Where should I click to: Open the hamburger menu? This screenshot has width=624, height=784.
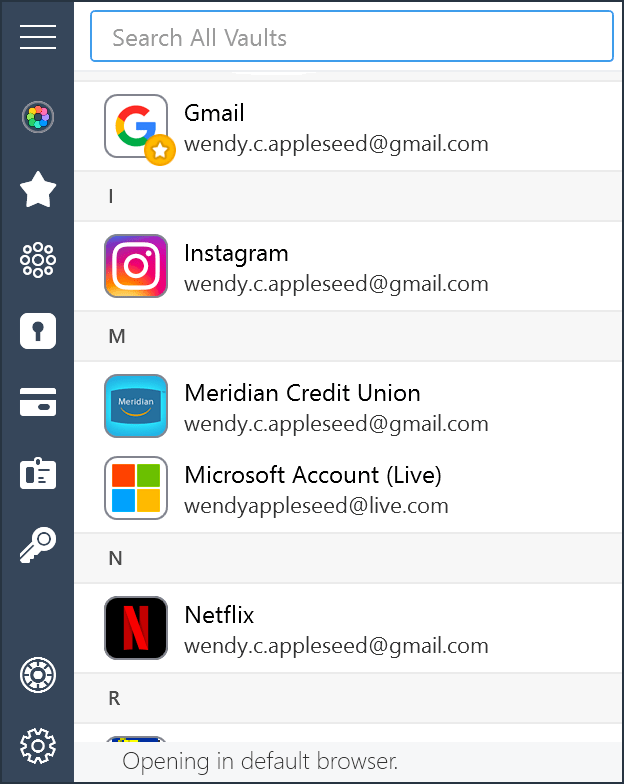tap(37, 37)
